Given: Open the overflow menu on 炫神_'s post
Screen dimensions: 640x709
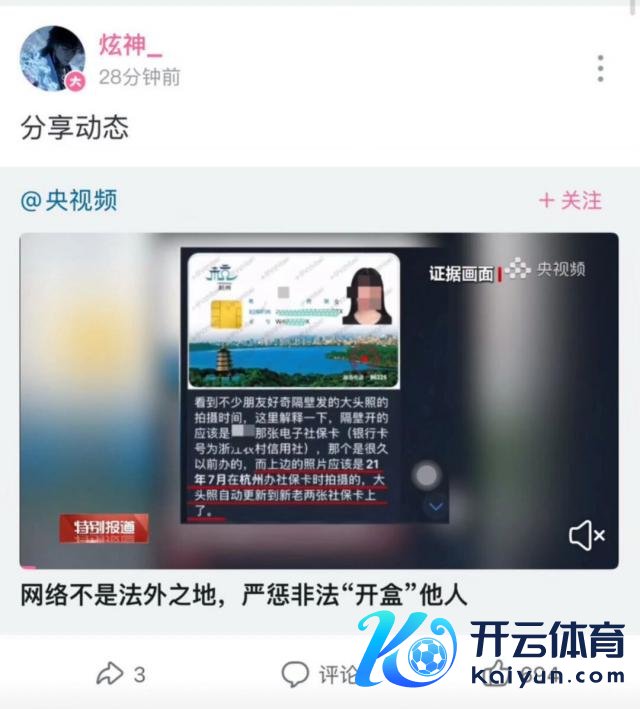Looking at the screenshot, I should (600, 68).
